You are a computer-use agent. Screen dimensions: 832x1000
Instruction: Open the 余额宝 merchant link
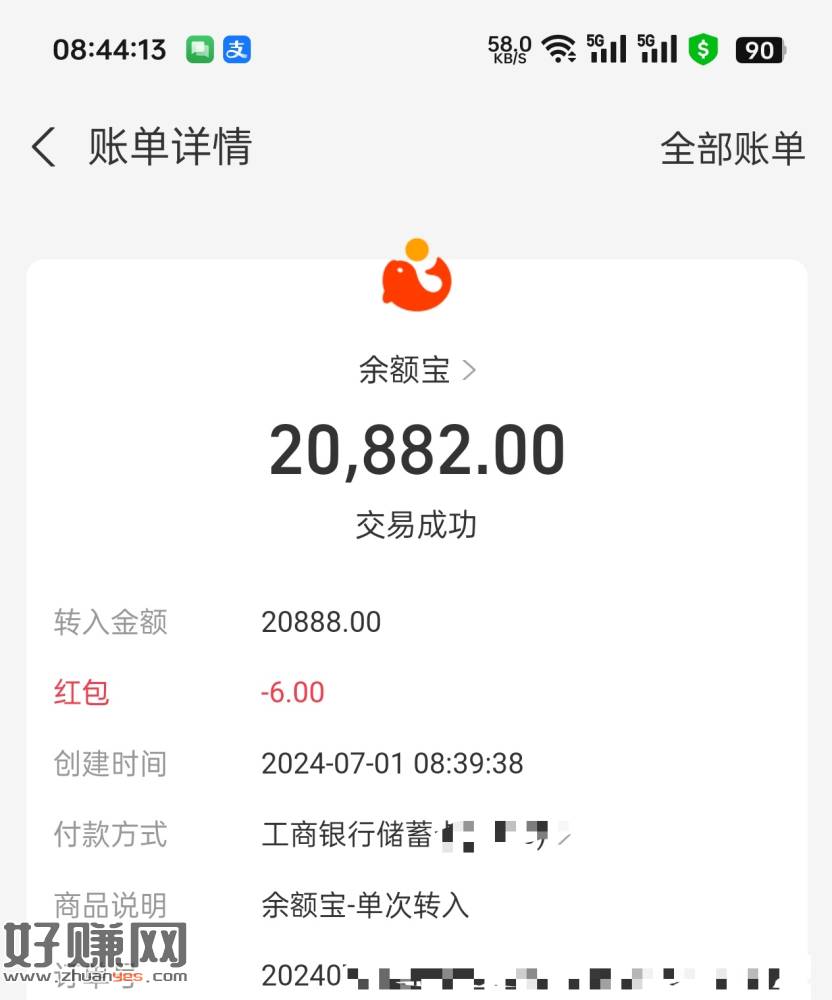(417, 371)
